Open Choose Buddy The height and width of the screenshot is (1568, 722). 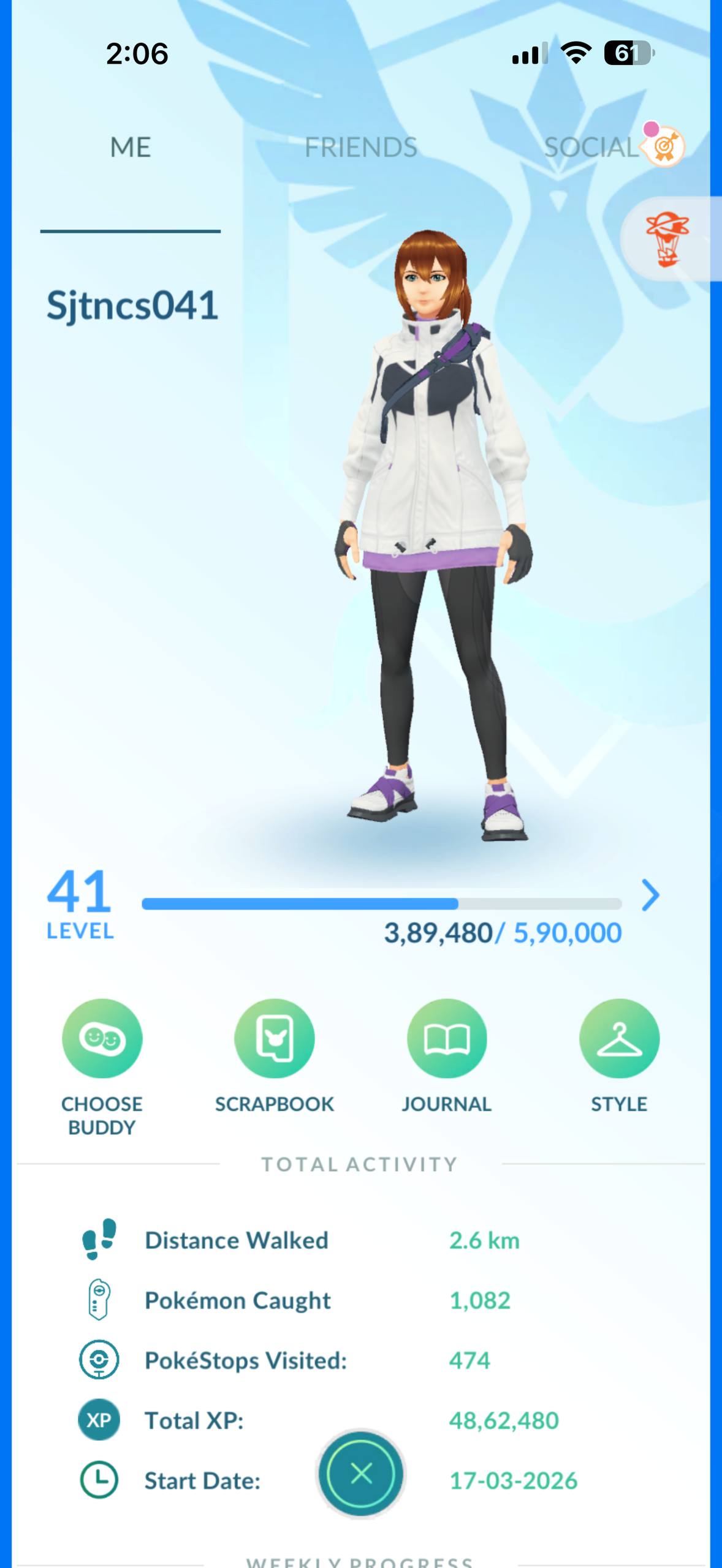(x=102, y=1039)
